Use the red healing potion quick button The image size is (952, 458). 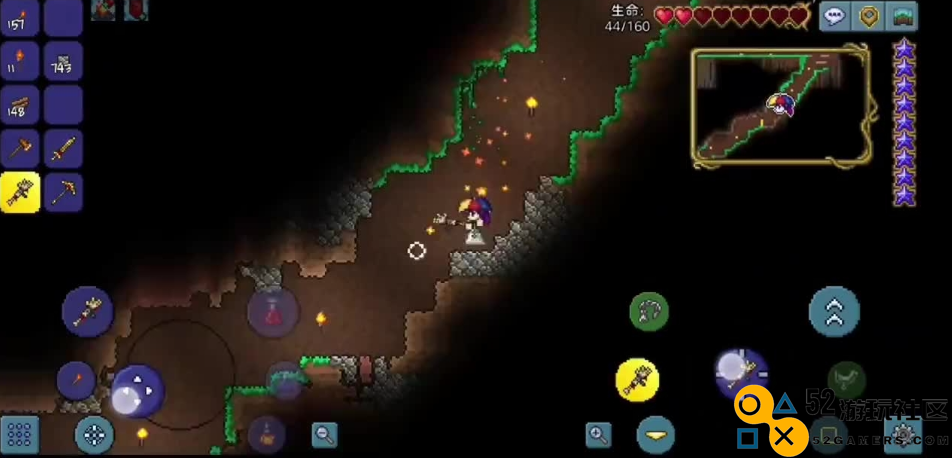tap(272, 312)
